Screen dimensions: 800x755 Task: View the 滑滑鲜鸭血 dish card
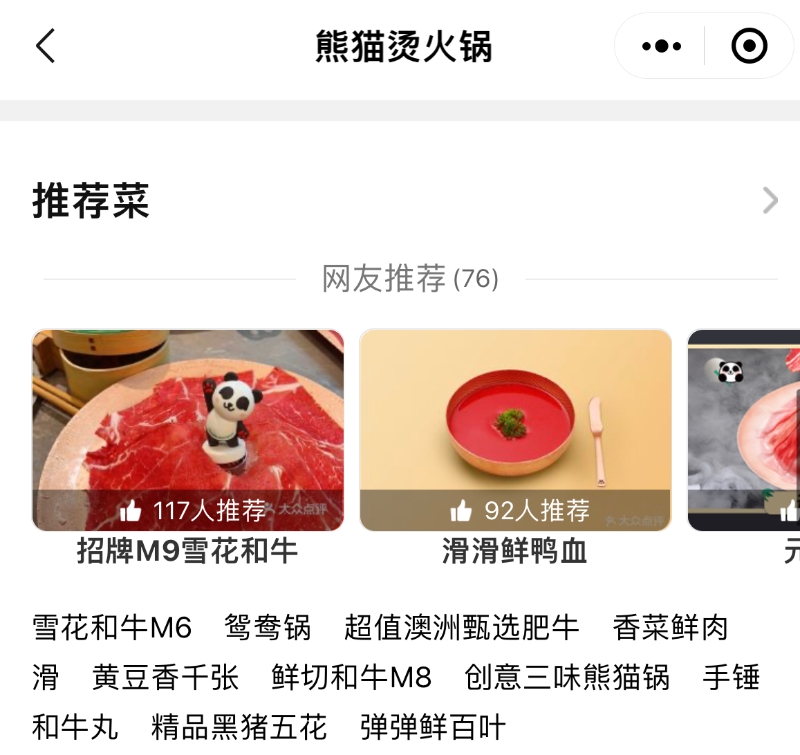click(515, 430)
